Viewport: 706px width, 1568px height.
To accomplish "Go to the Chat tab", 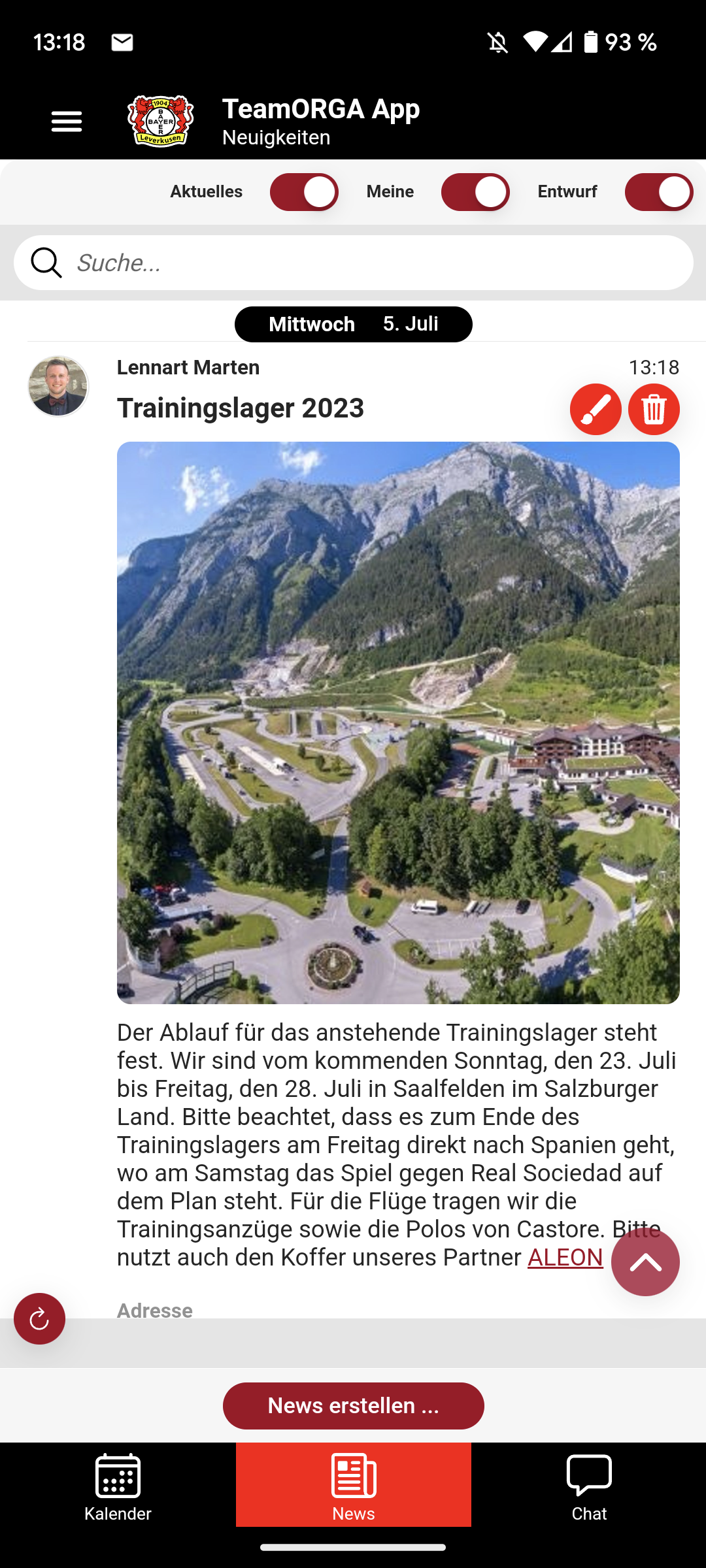I will pos(588,1484).
